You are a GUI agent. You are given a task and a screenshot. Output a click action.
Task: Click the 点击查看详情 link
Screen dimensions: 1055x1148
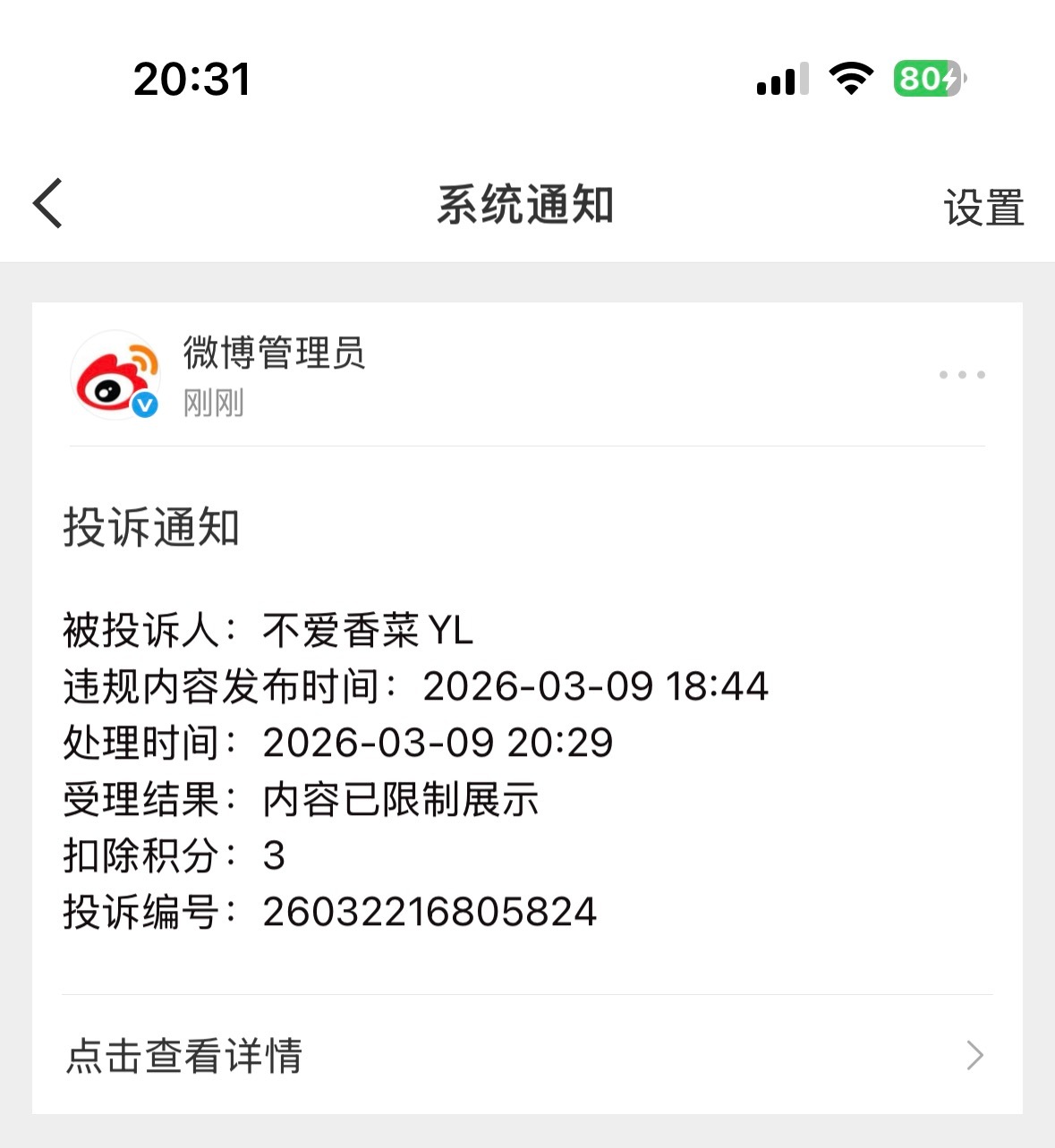tap(183, 1057)
